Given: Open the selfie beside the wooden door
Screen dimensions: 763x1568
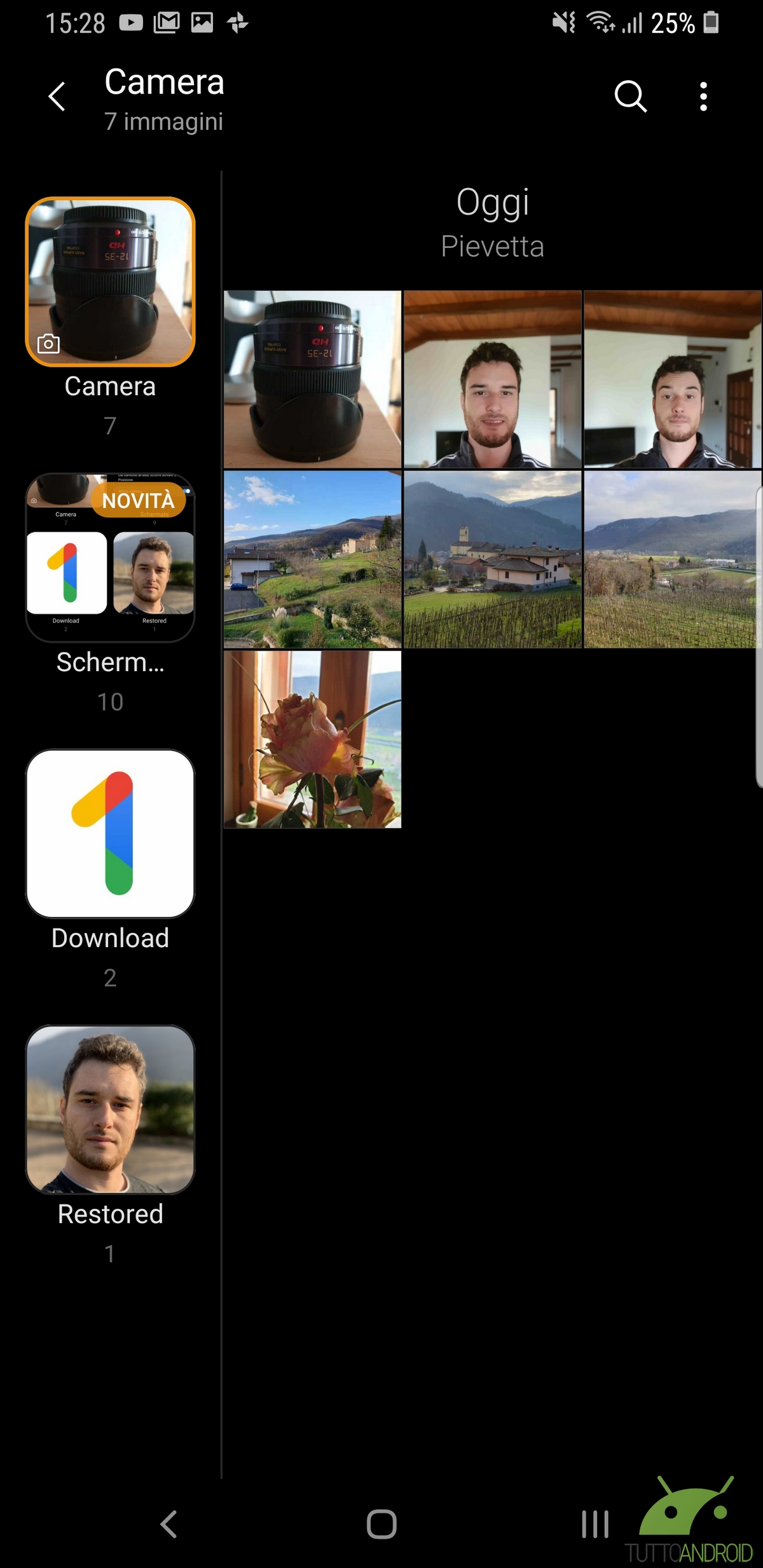Looking at the screenshot, I should coord(672,379).
